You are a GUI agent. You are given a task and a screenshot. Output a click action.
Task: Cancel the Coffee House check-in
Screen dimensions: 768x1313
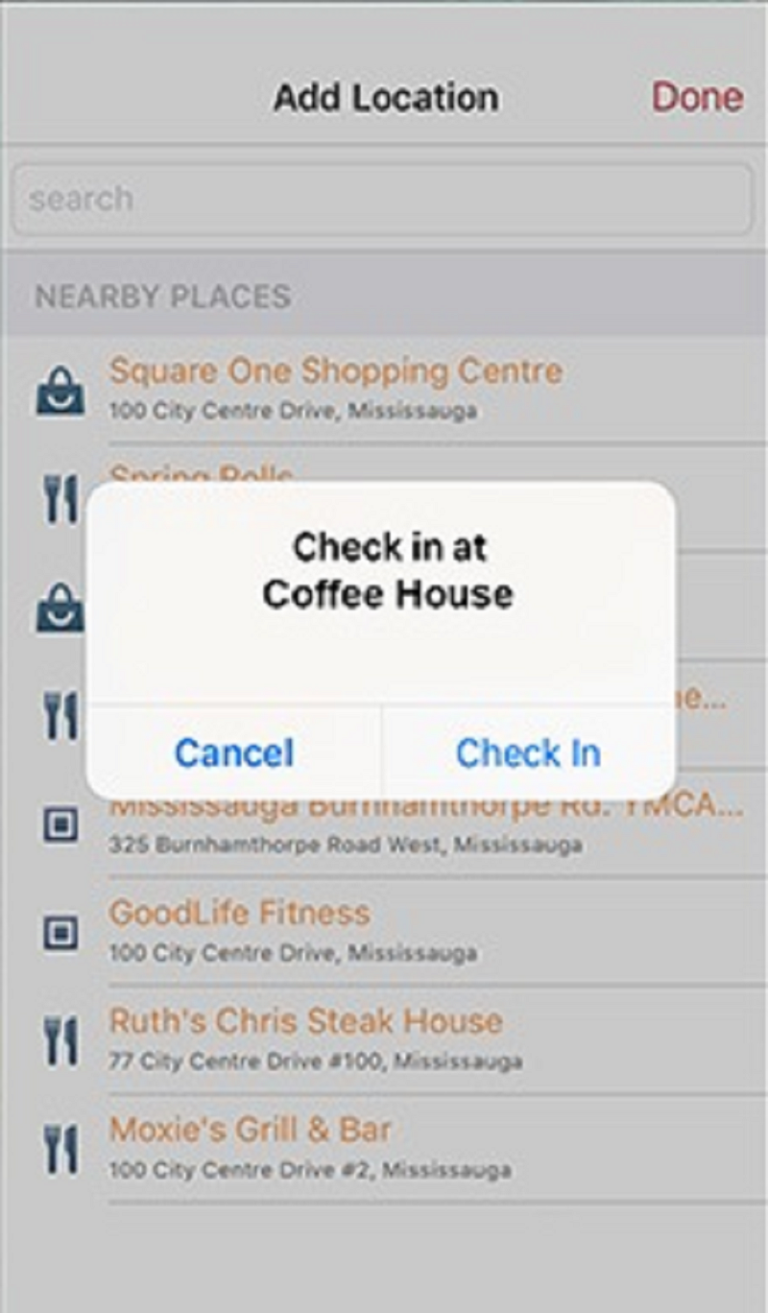(234, 753)
